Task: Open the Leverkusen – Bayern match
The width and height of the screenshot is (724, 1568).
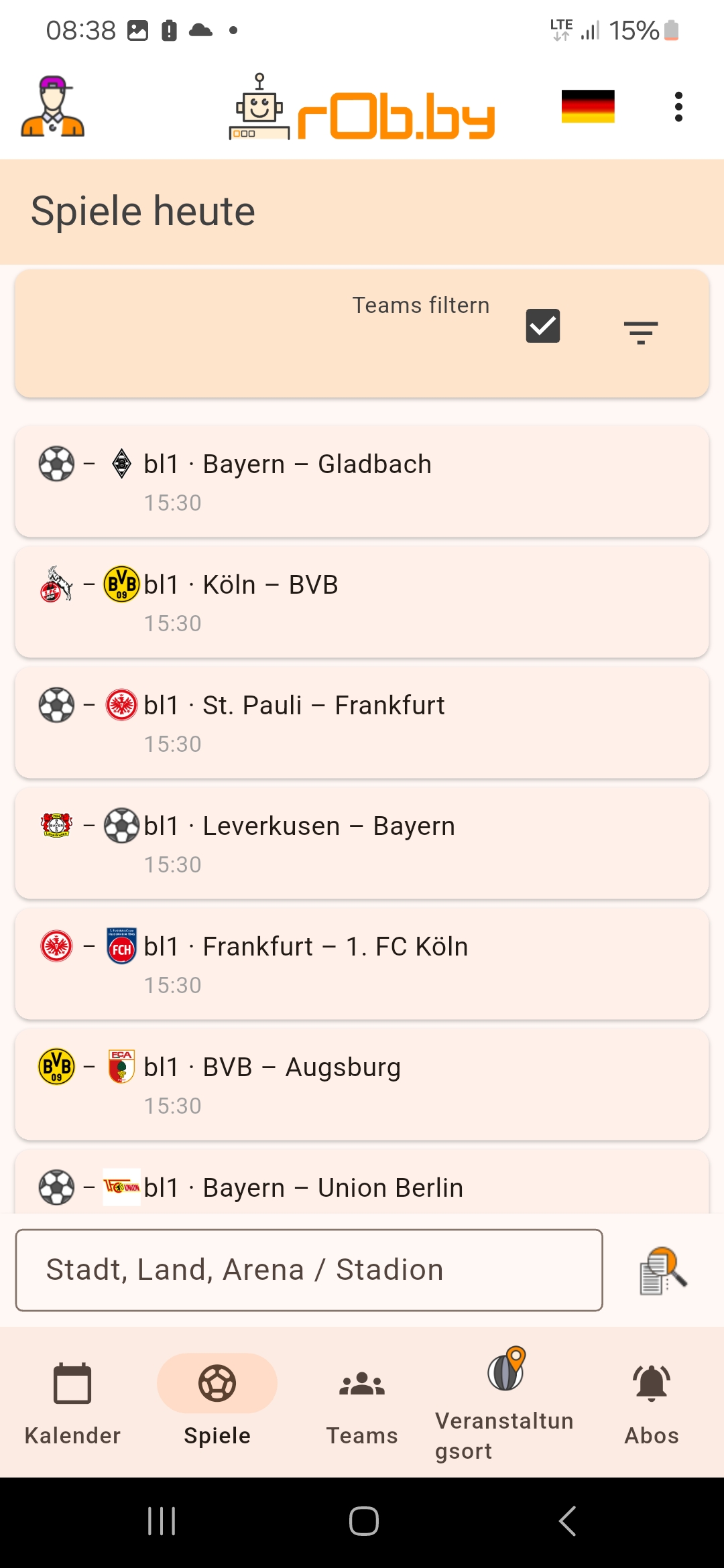Action: pos(362,842)
